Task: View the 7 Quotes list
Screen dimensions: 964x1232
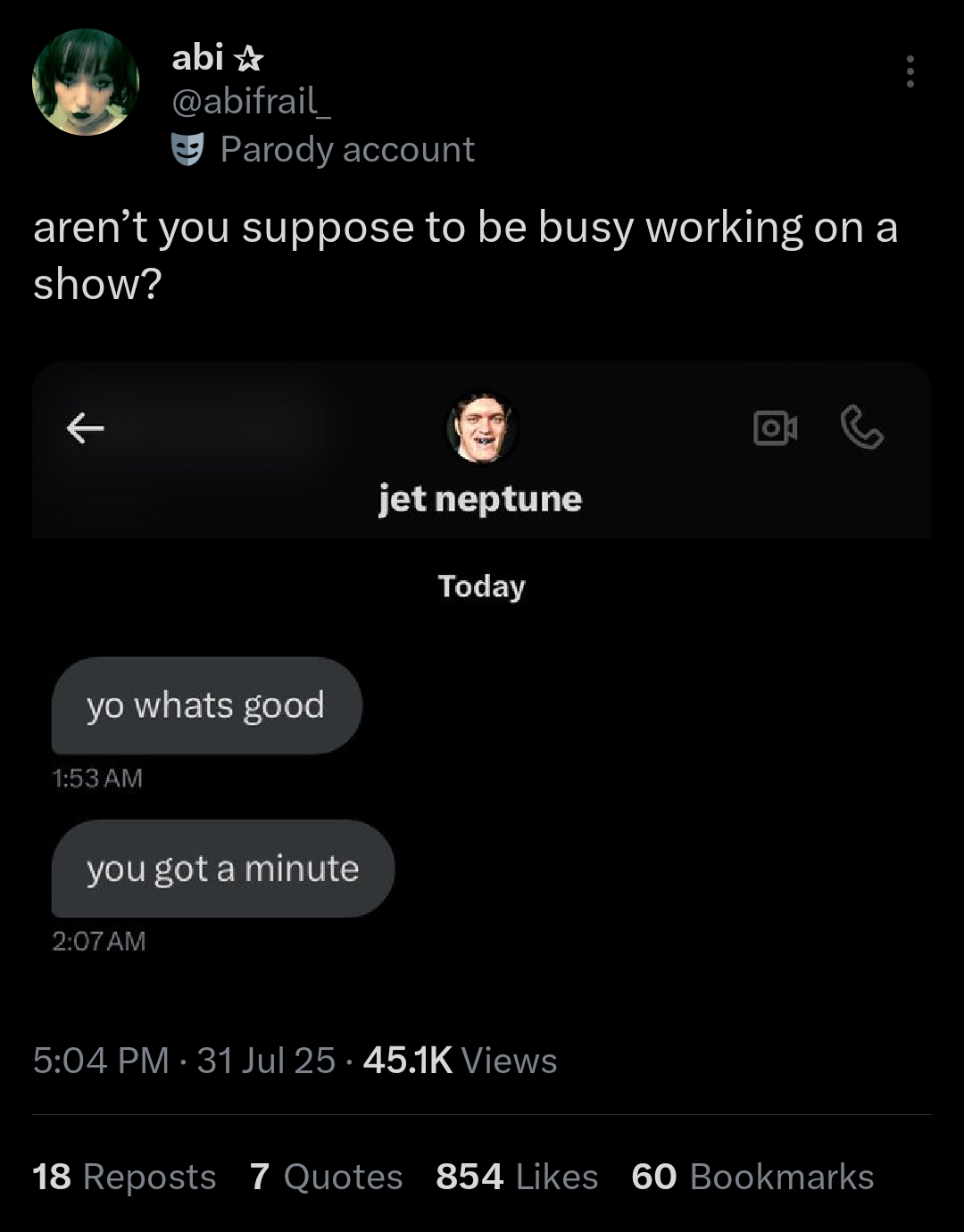Action: (326, 1177)
